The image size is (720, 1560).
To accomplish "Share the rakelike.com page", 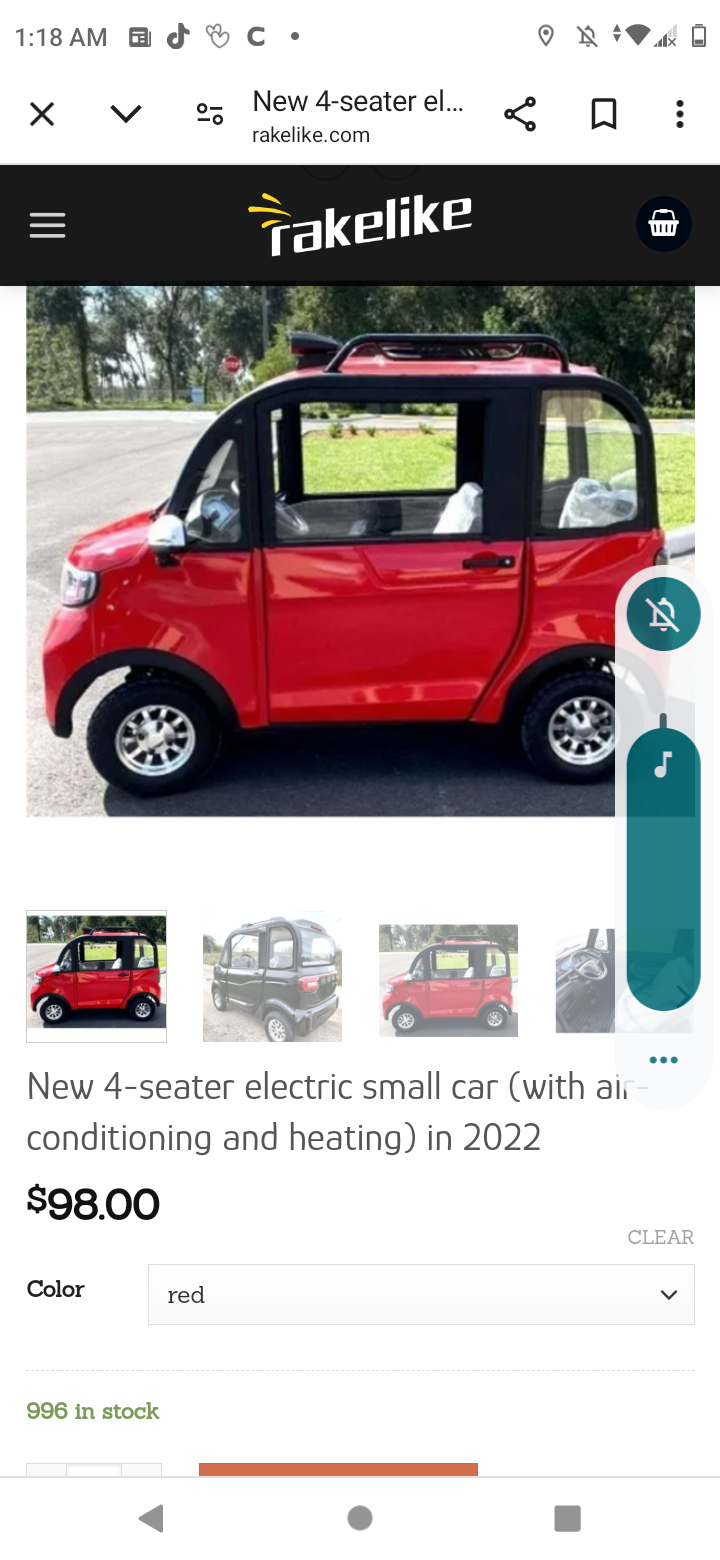I will point(520,115).
